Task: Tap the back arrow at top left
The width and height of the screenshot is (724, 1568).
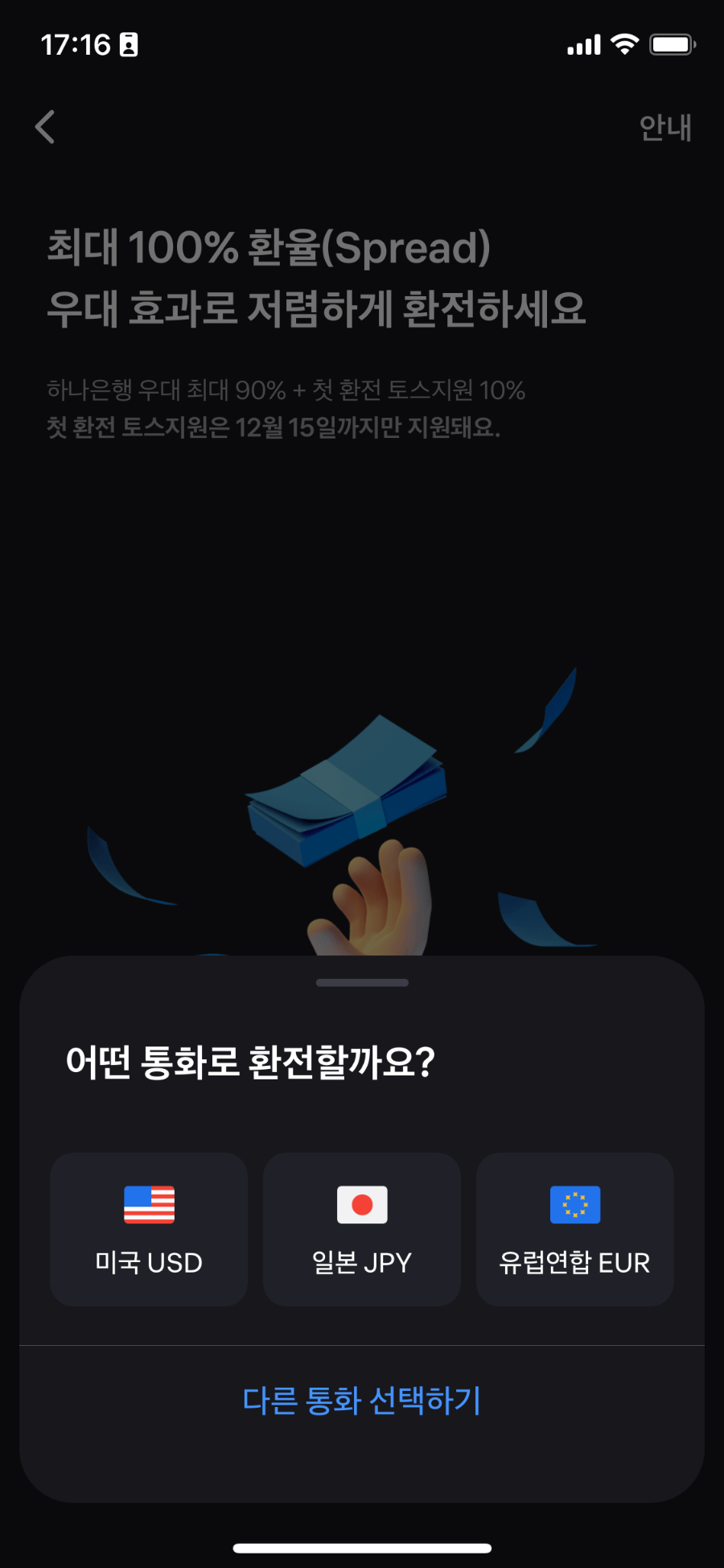Action: pyautogui.click(x=45, y=126)
